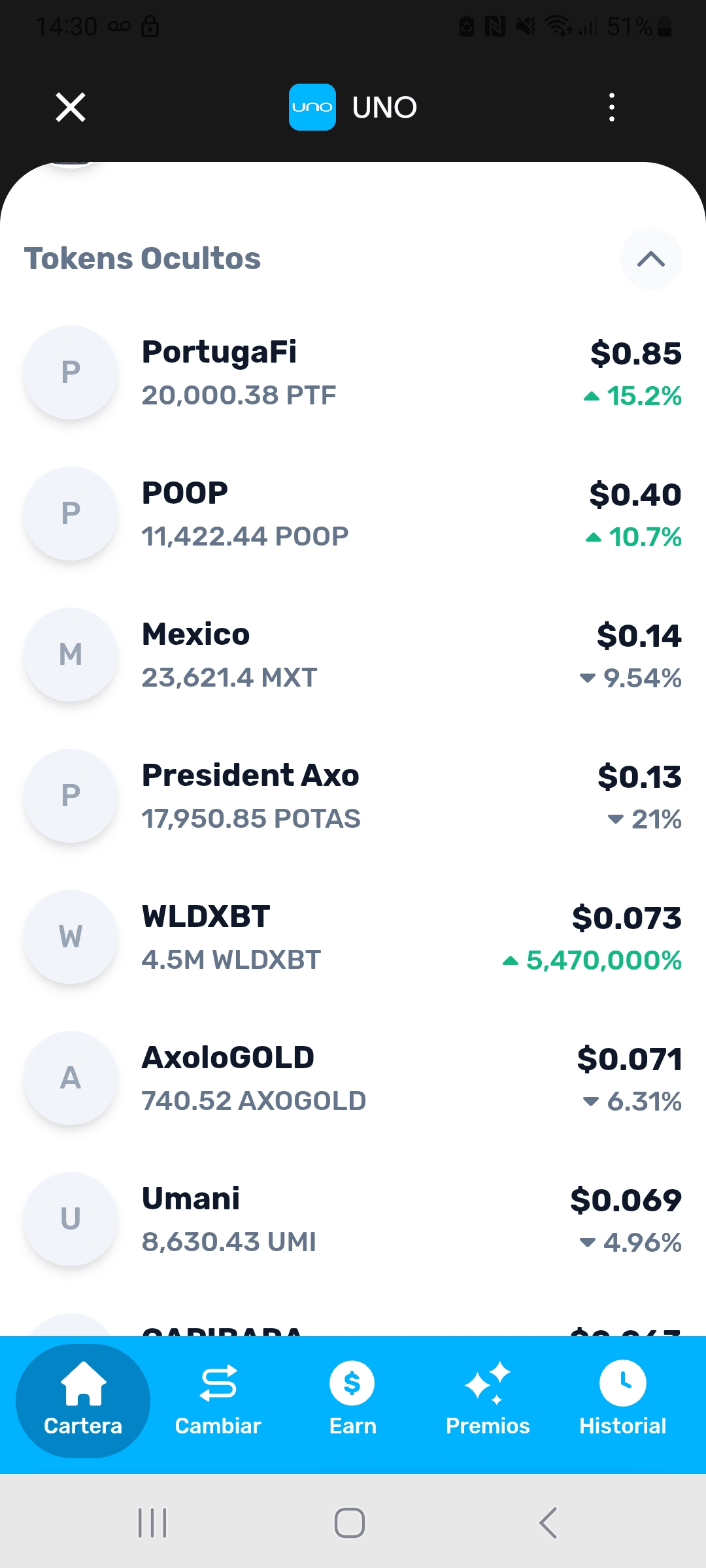This screenshot has height=1568, width=706.
Task: Open the AxoloGOLD token row
Action: (353, 1079)
